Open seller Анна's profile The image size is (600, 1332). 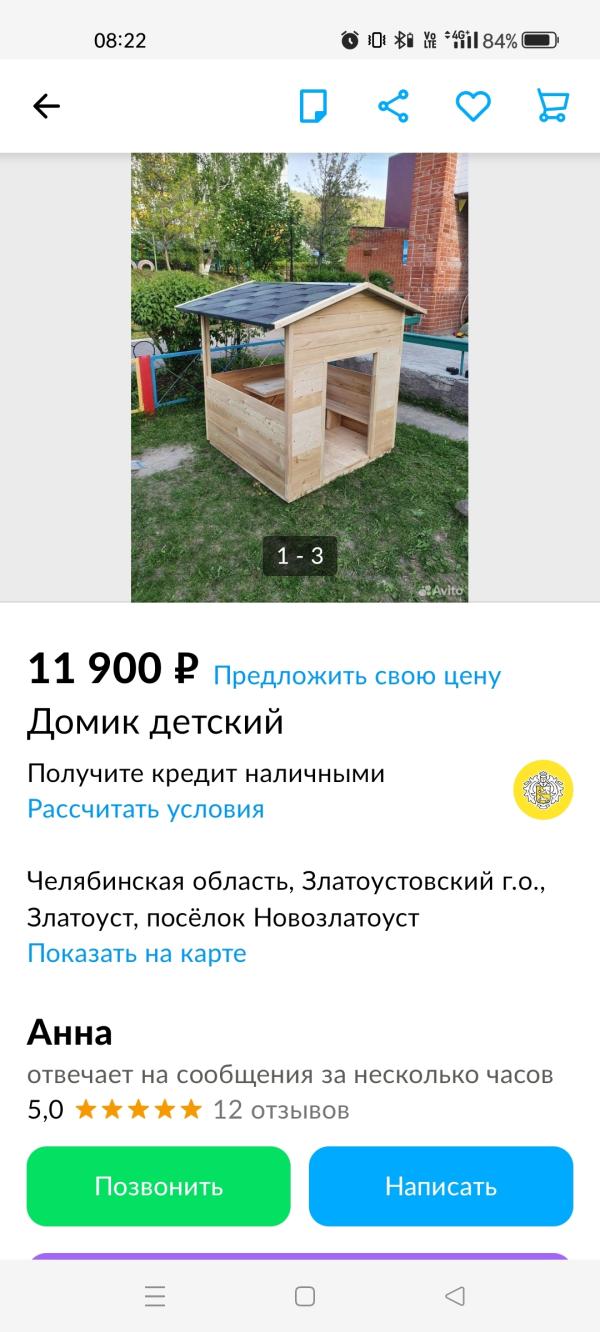pyautogui.click(x=70, y=1032)
